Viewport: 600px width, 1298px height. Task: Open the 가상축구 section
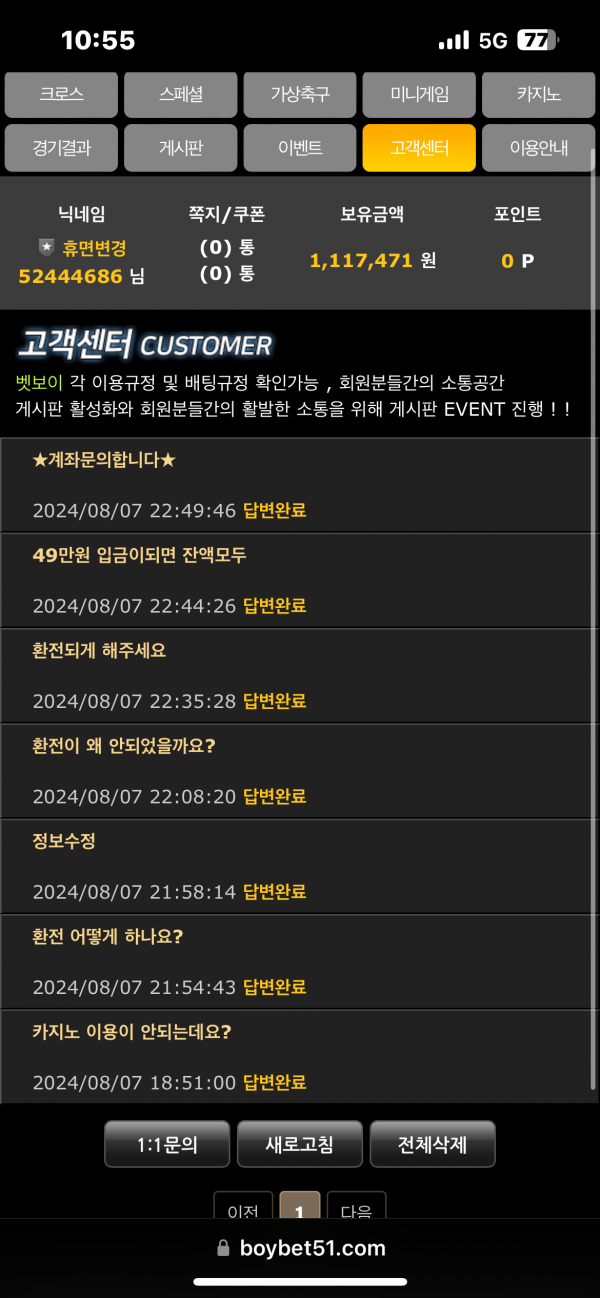(300, 95)
